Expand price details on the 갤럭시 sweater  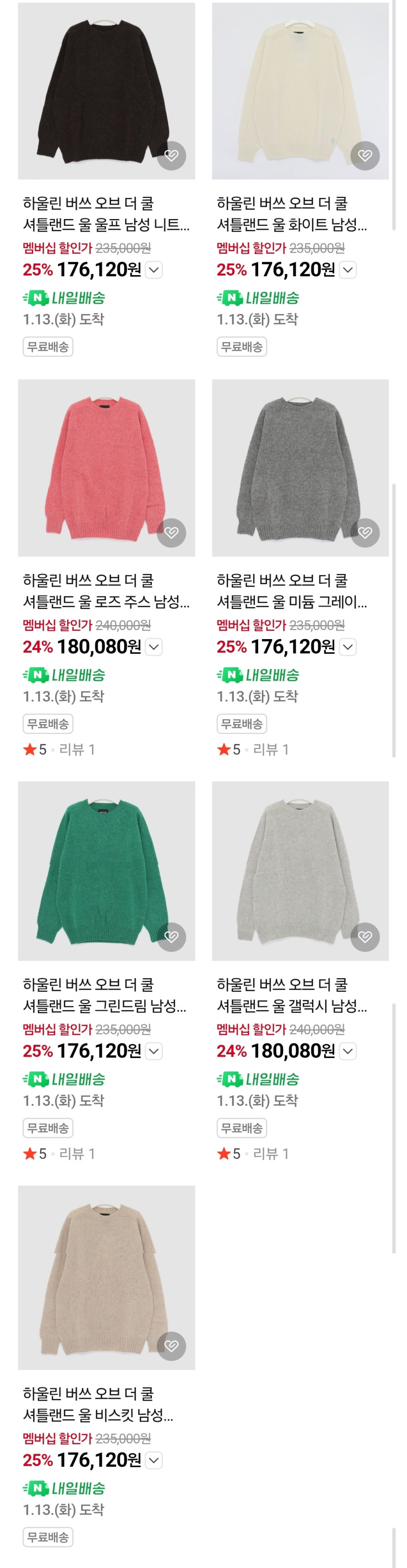click(348, 1051)
